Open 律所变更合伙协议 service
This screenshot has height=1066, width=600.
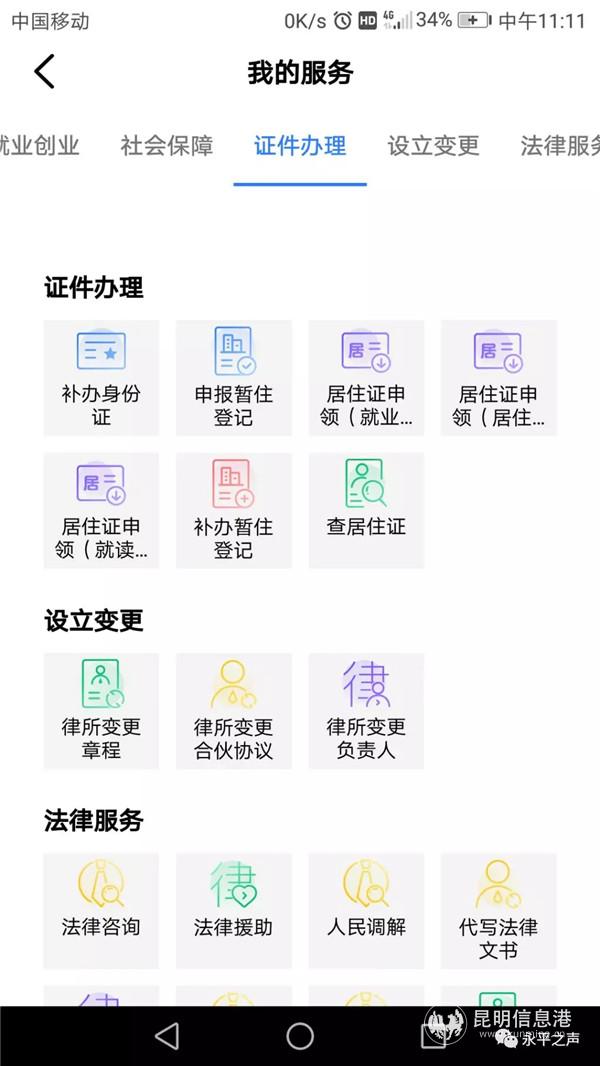click(234, 711)
